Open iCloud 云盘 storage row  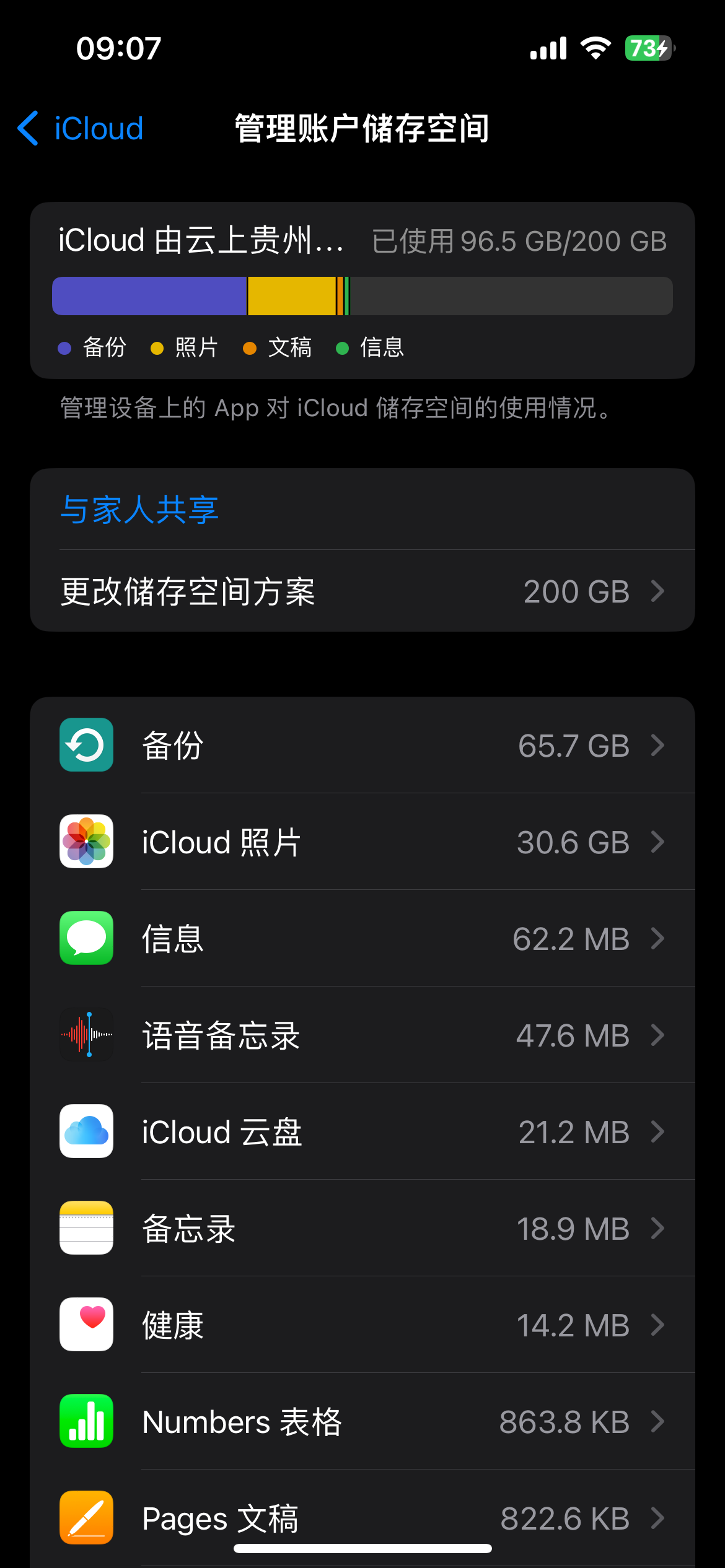[x=362, y=1132]
